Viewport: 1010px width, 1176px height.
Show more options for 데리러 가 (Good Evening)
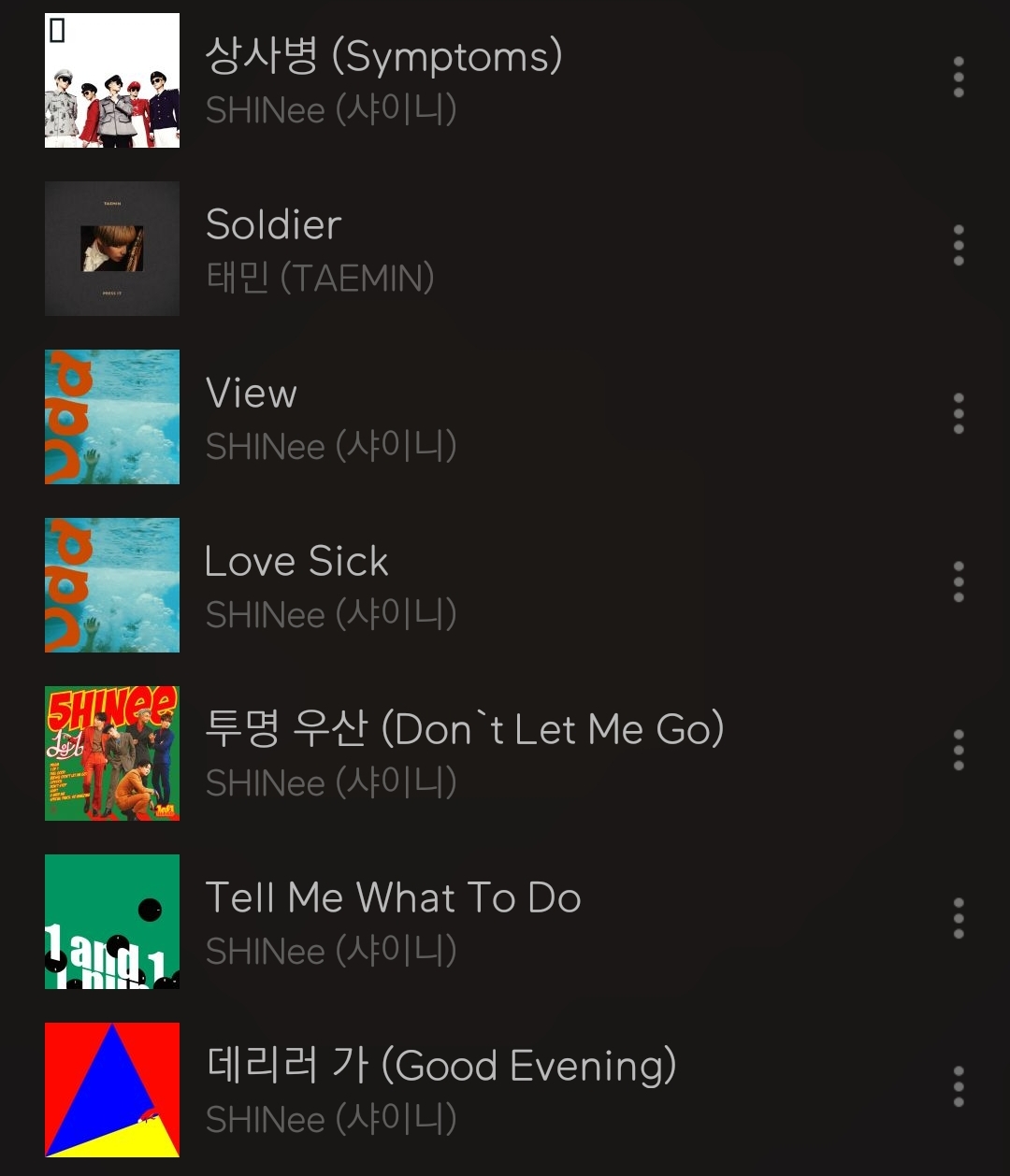coord(959,1087)
